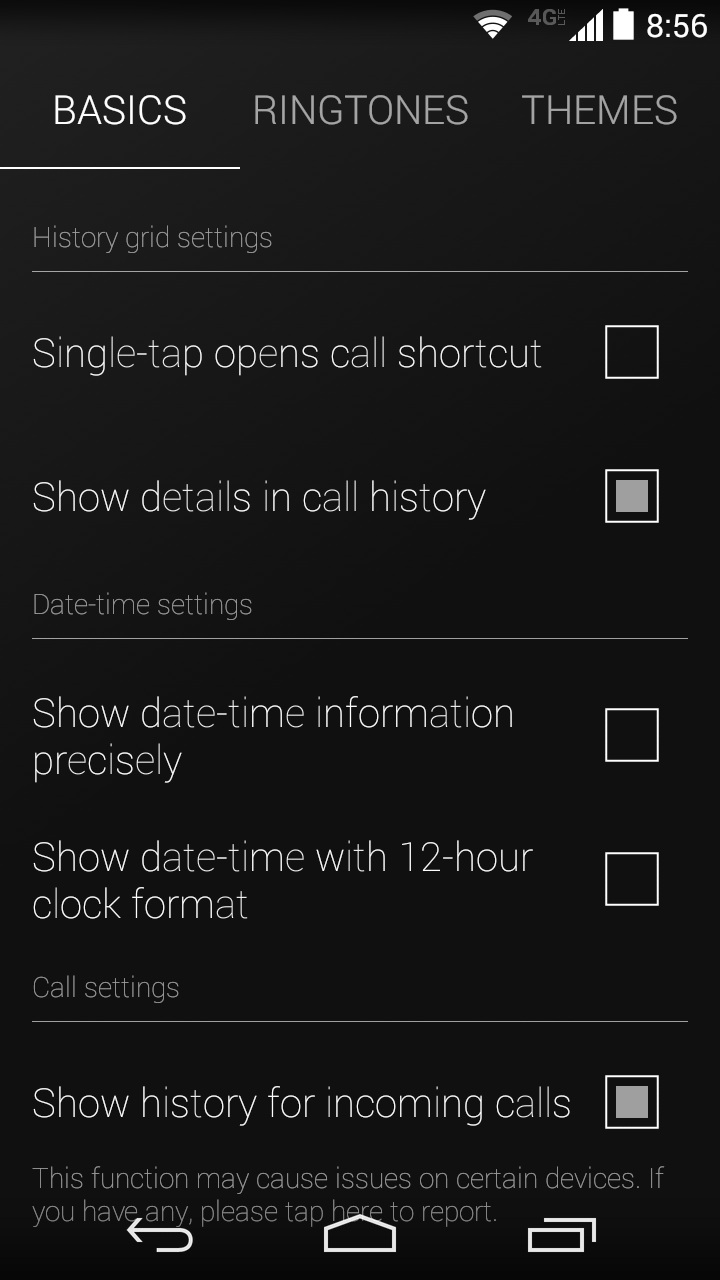Turn on 12-hour clock format checkbox
Viewport: 720px width, 1280px height.
click(631, 879)
